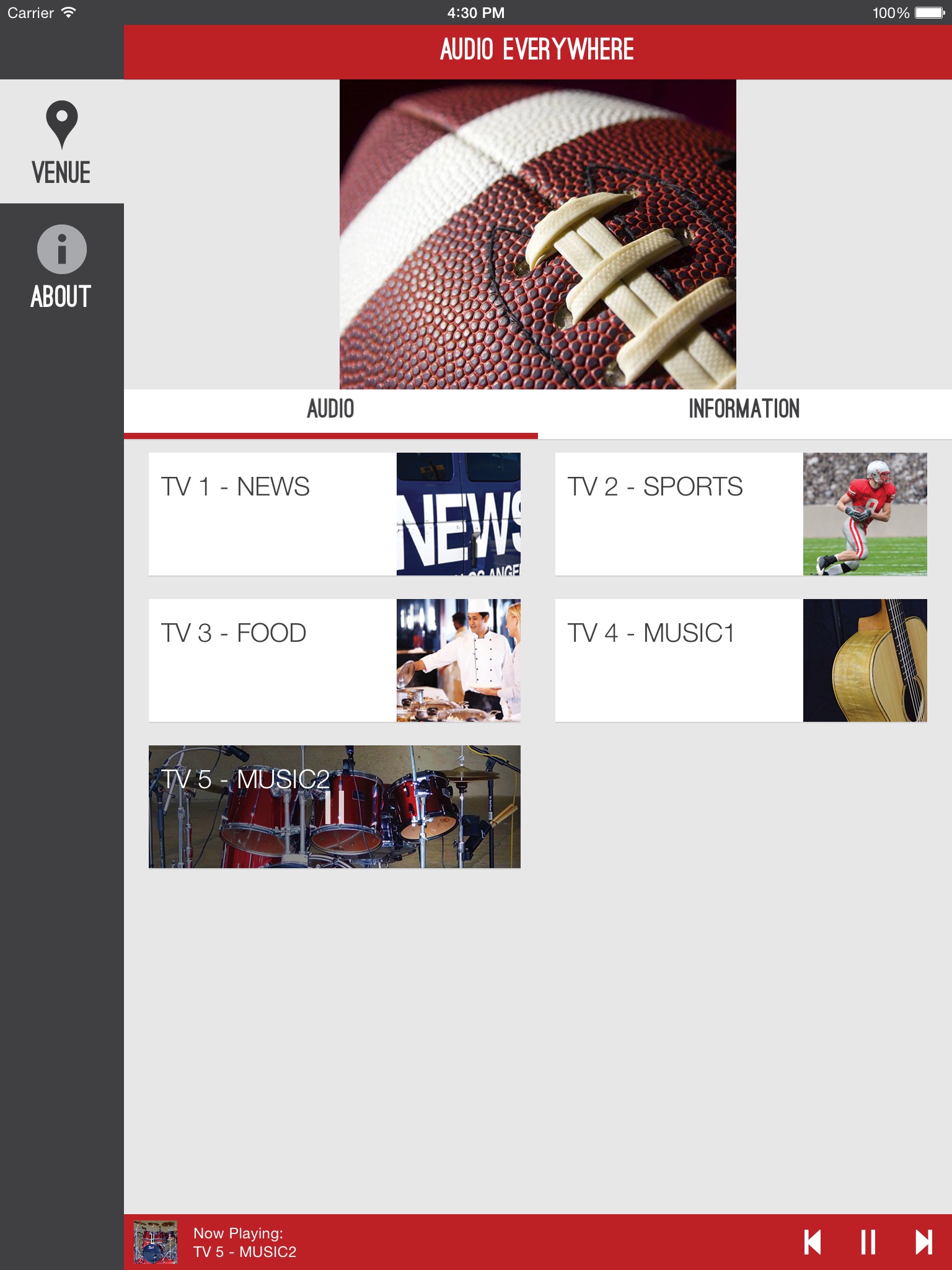Screen dimensions: 952x1270
Task: Skip to the previous channel
Action: (813, 1242)
